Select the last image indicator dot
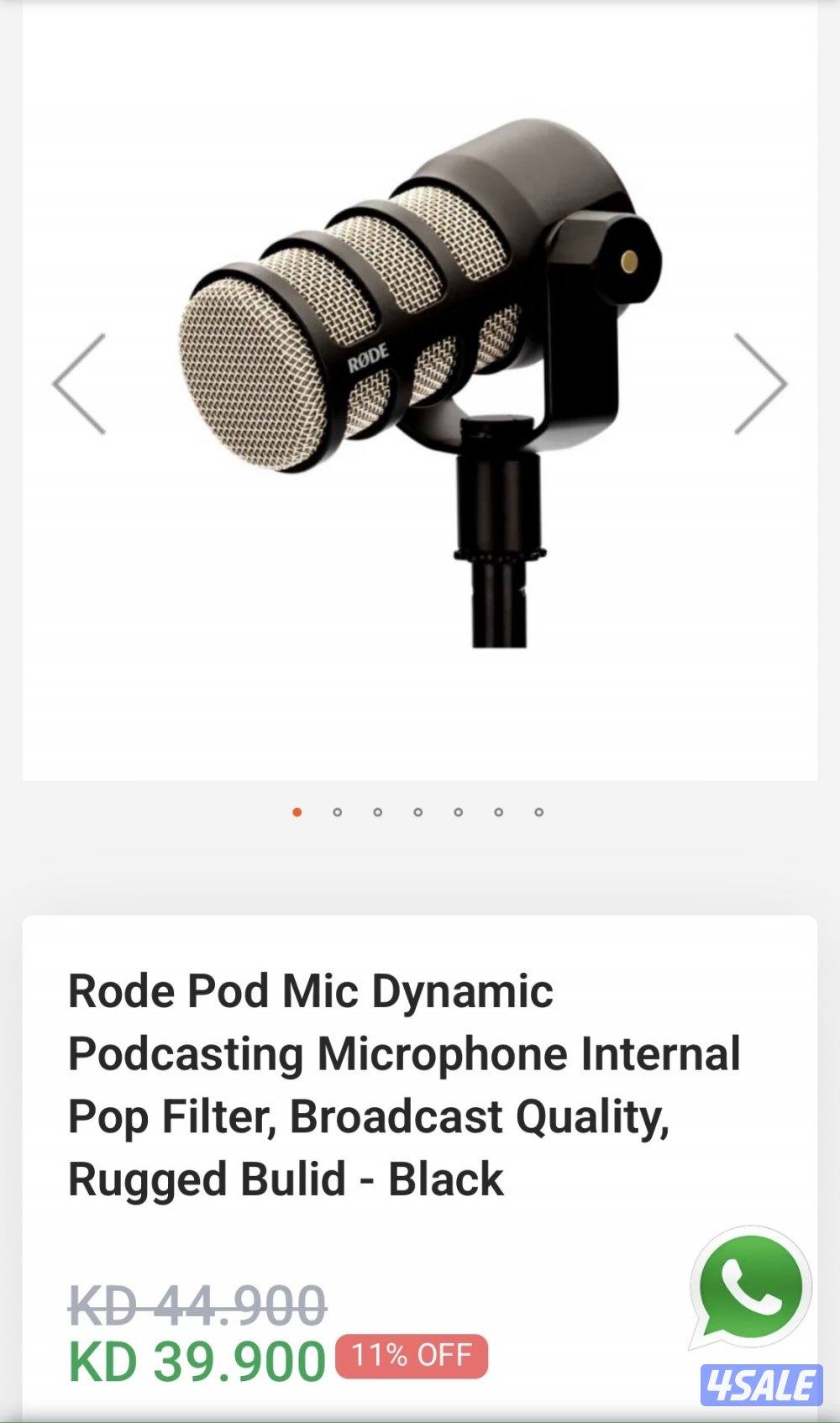Screen dimensions: 840x1423 (539, 812)
